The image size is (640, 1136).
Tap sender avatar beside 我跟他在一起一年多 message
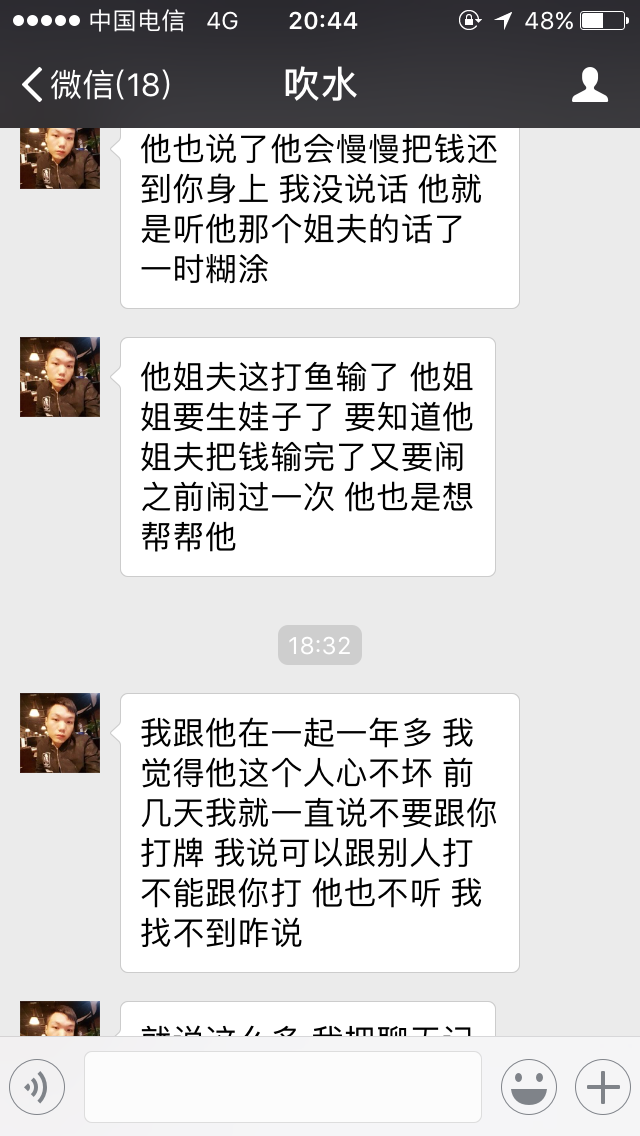[60, 733]
